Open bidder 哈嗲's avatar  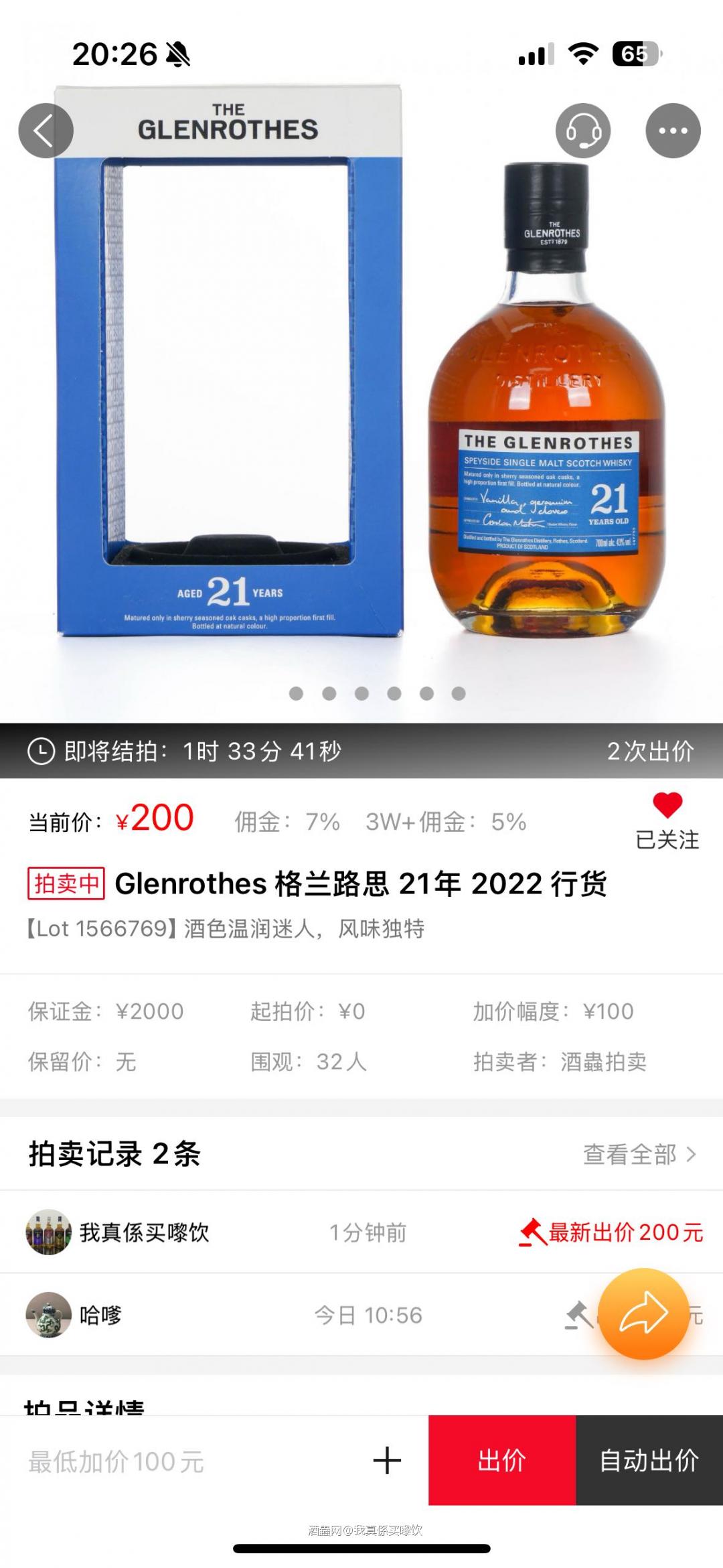tap(48, 1313)
